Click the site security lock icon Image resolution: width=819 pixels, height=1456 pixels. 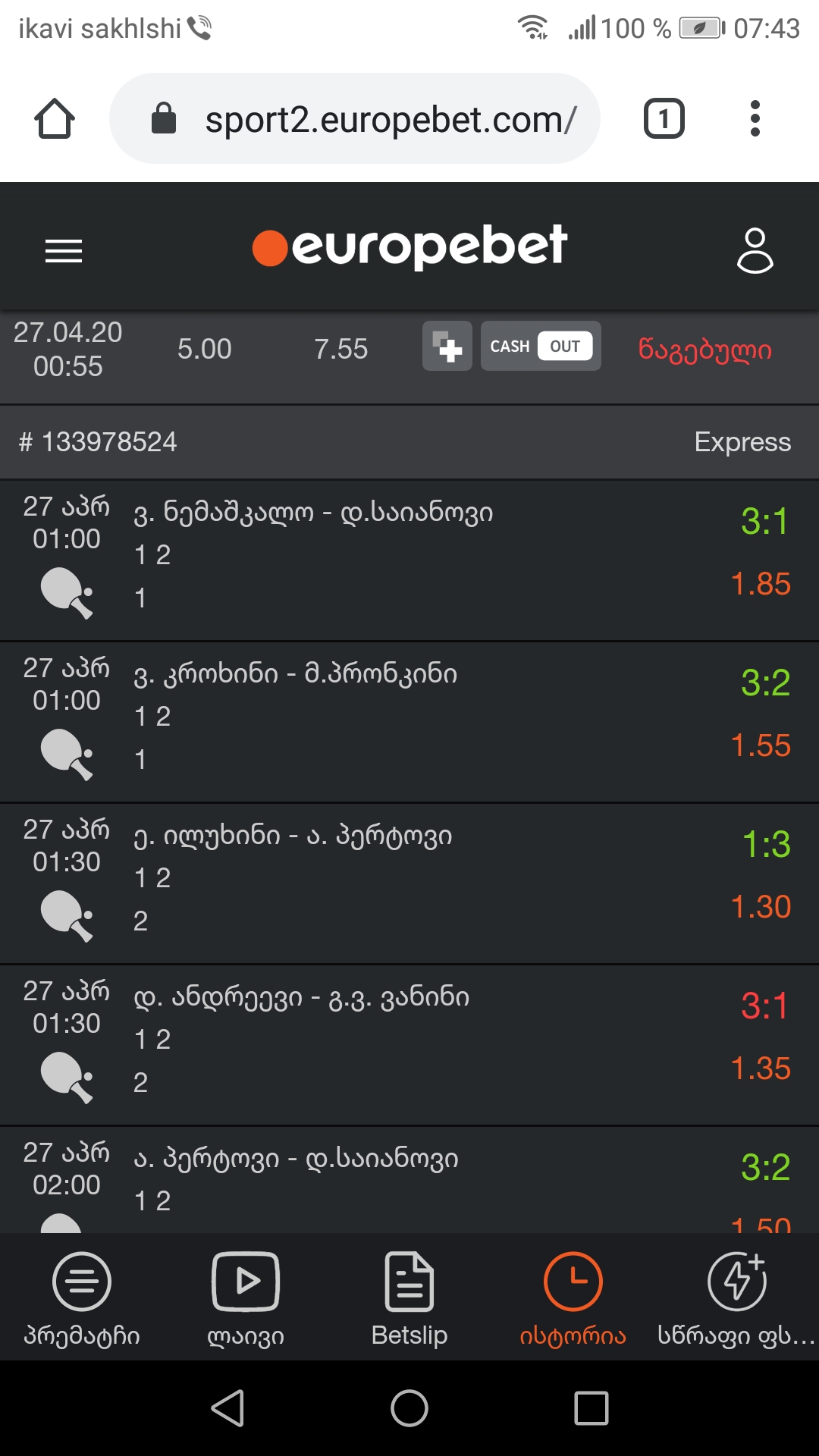164,118
